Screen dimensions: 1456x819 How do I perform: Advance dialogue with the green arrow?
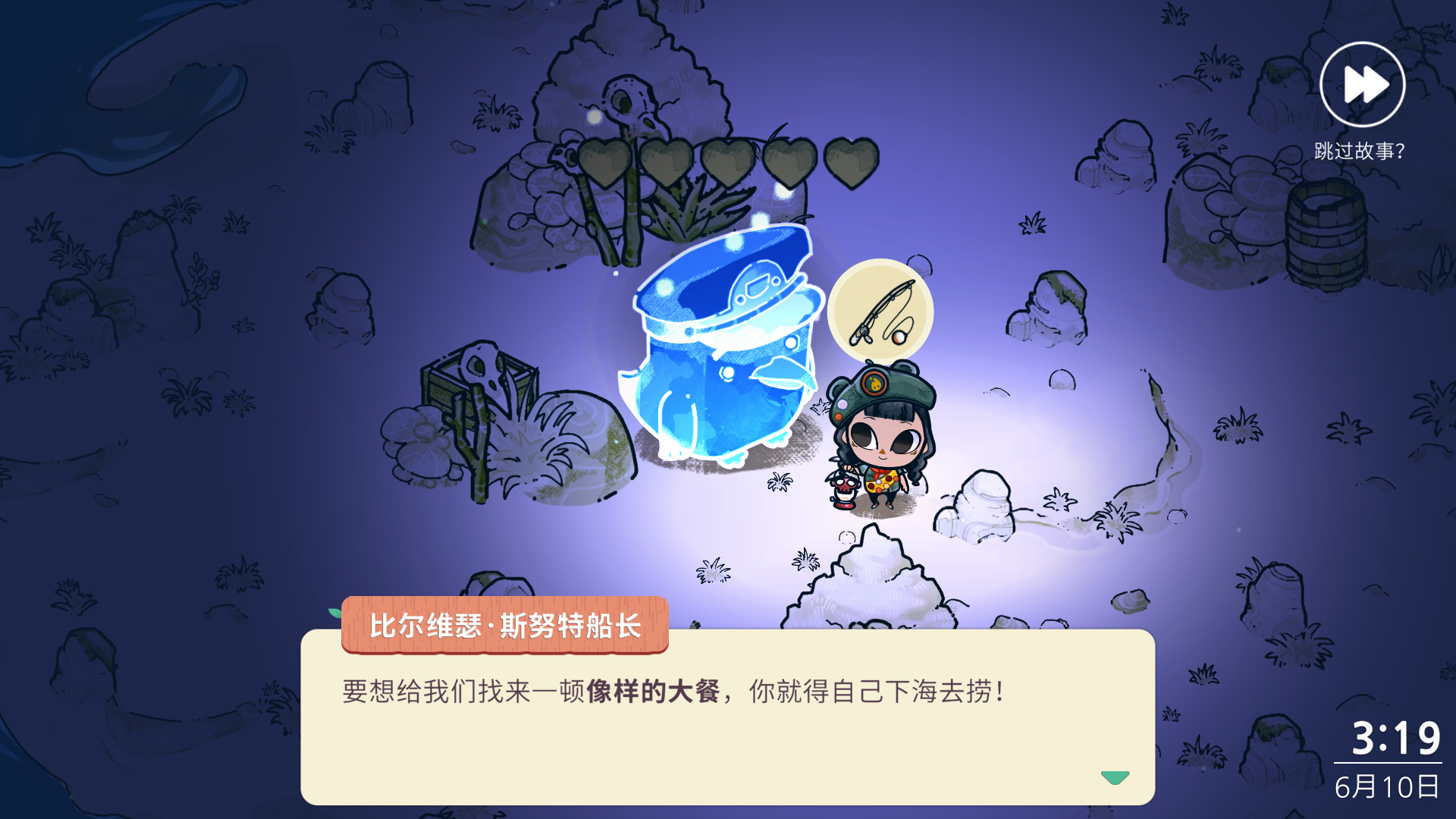[1115, 777]
